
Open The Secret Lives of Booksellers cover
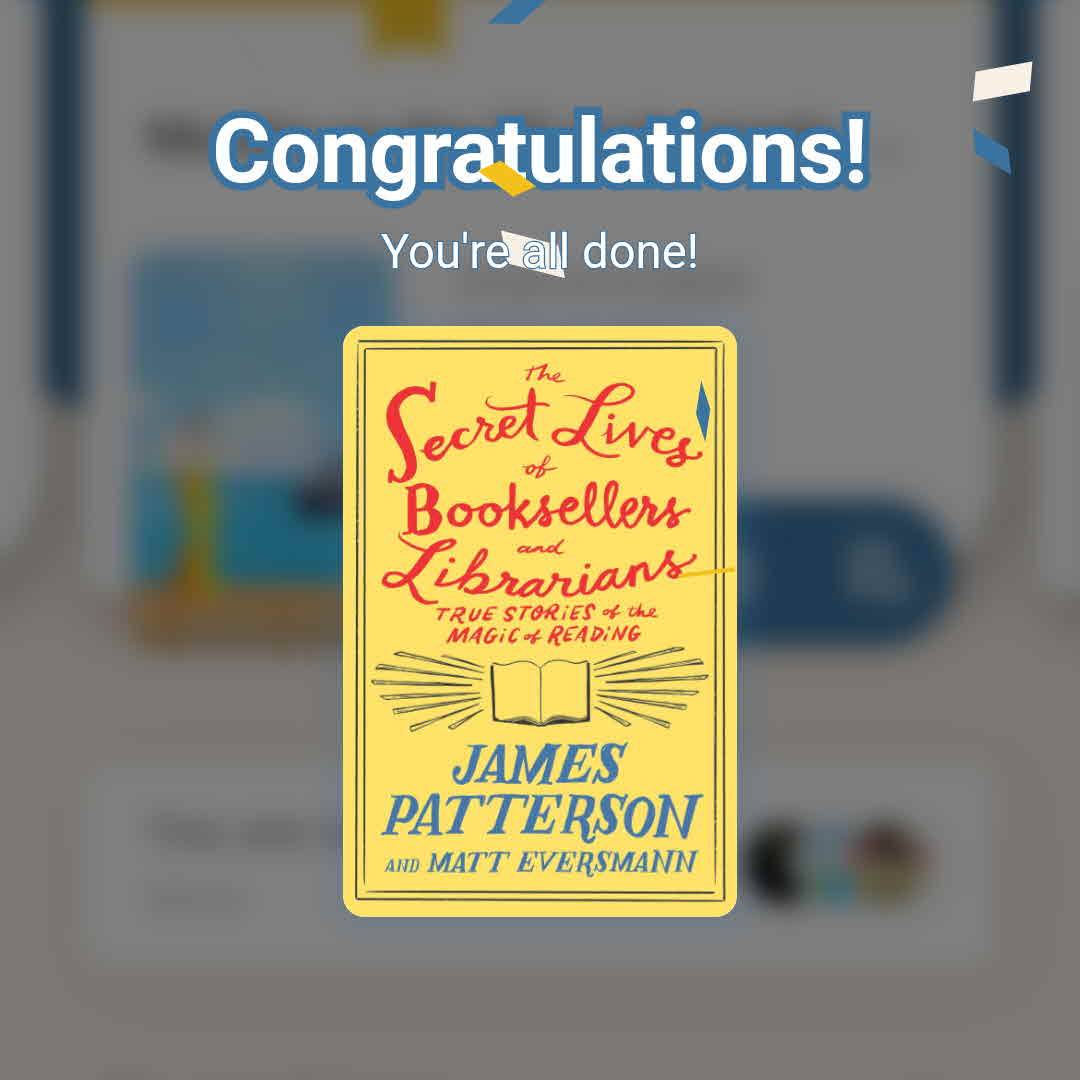click(x=540, y=620)
